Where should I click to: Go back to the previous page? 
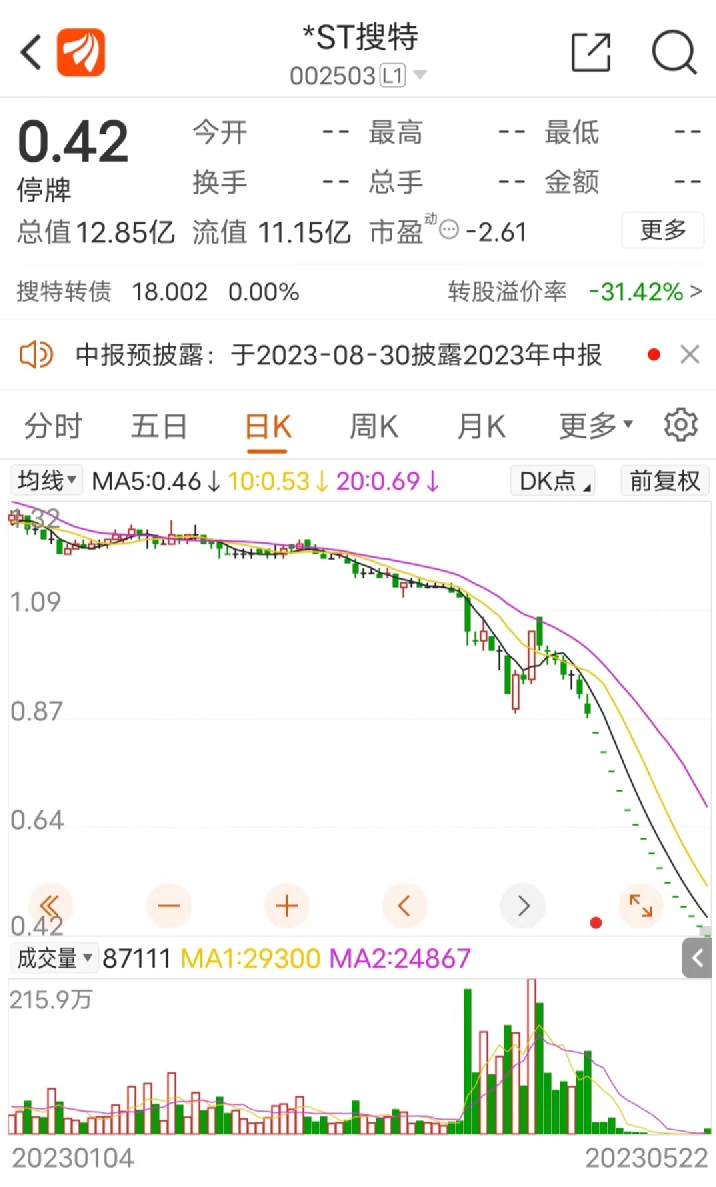(32, 52)
